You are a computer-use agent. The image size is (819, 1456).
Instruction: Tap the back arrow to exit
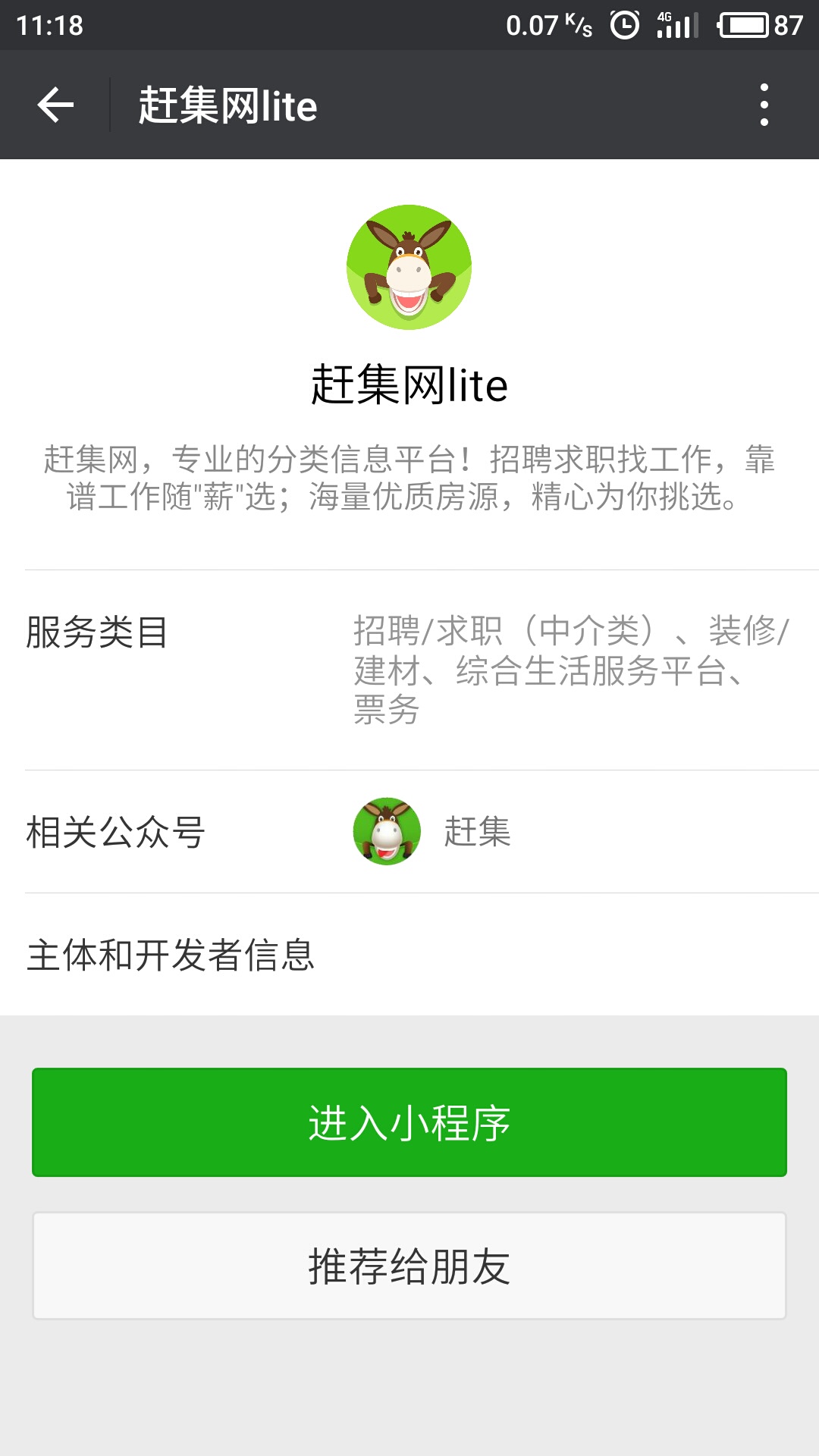tap(55, 106)
